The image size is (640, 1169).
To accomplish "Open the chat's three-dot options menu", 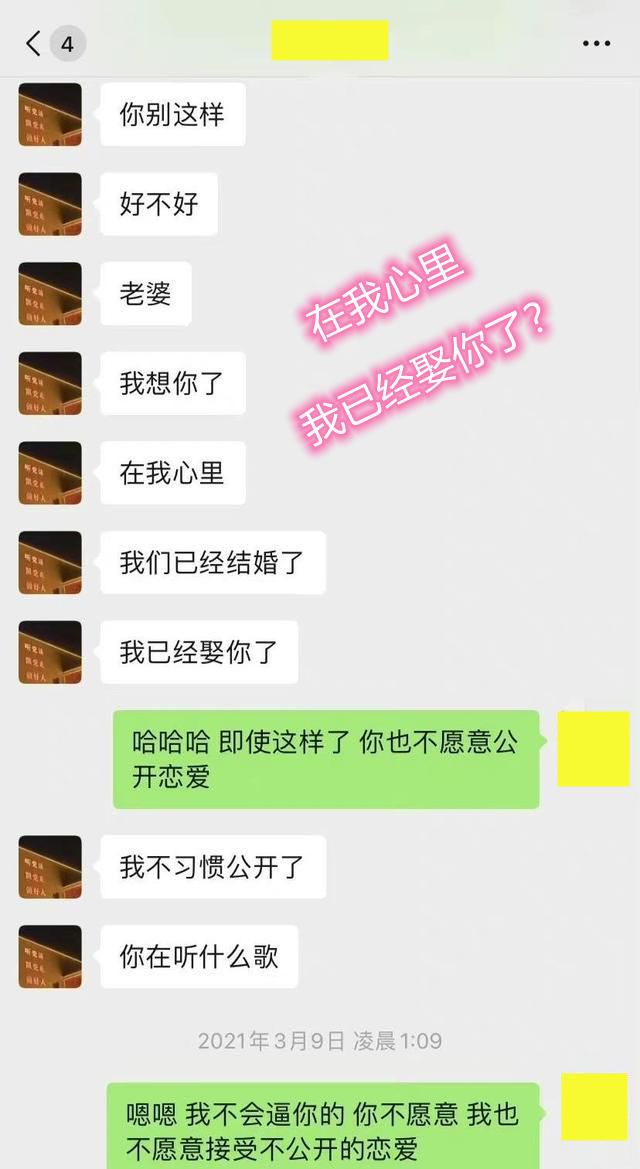I will (596, 44).
